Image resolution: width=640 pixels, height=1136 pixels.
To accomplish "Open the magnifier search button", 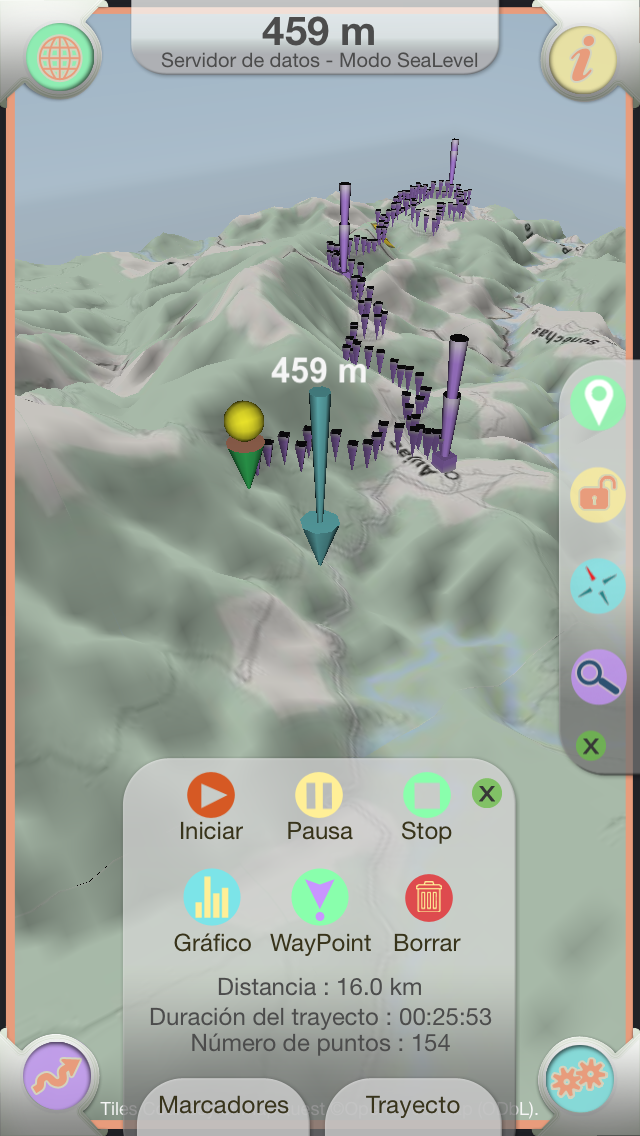I will point(597,677).
